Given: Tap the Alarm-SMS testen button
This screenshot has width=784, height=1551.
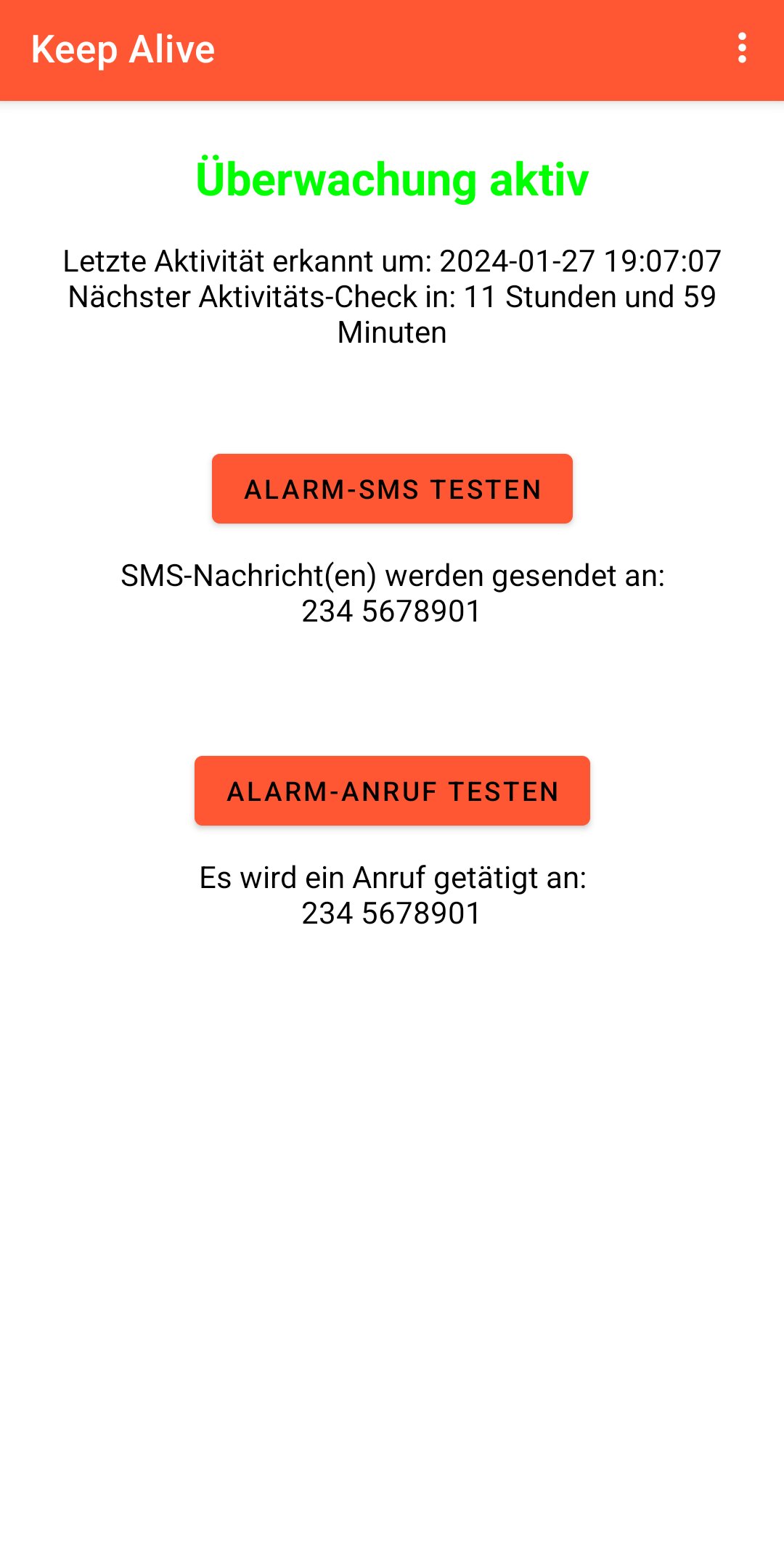Looking at the screenshot, I should pyautogui.click(x=392, y=489).
